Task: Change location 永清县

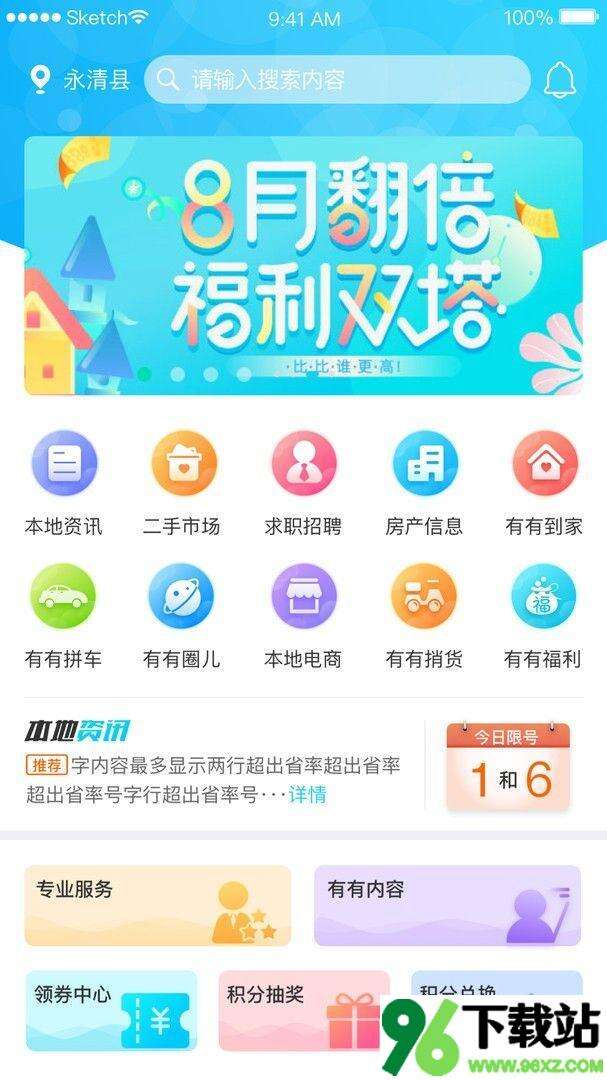Action: (x=82, y=80)
